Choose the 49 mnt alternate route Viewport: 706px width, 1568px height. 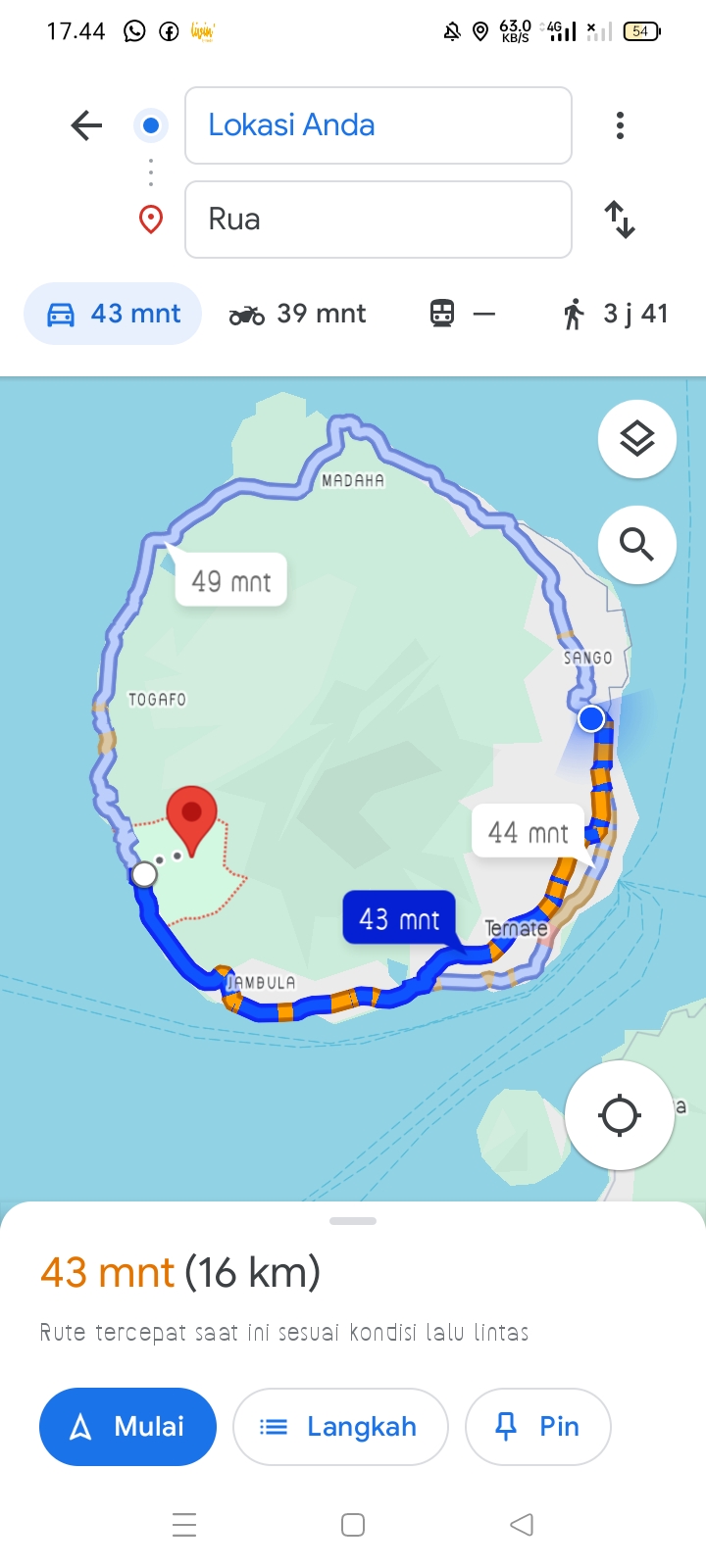pyautogui.click(x=231, y=580)
